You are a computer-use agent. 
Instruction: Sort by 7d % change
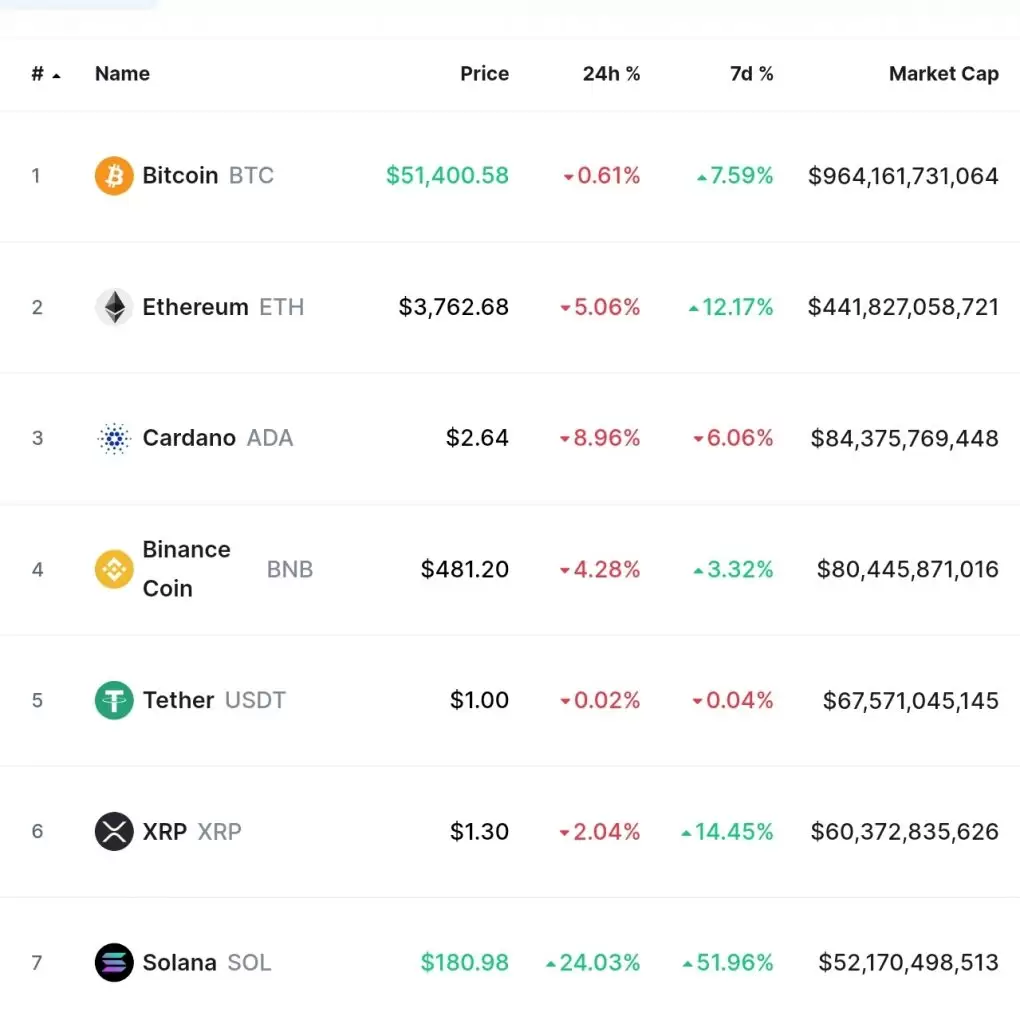[751, 74]
